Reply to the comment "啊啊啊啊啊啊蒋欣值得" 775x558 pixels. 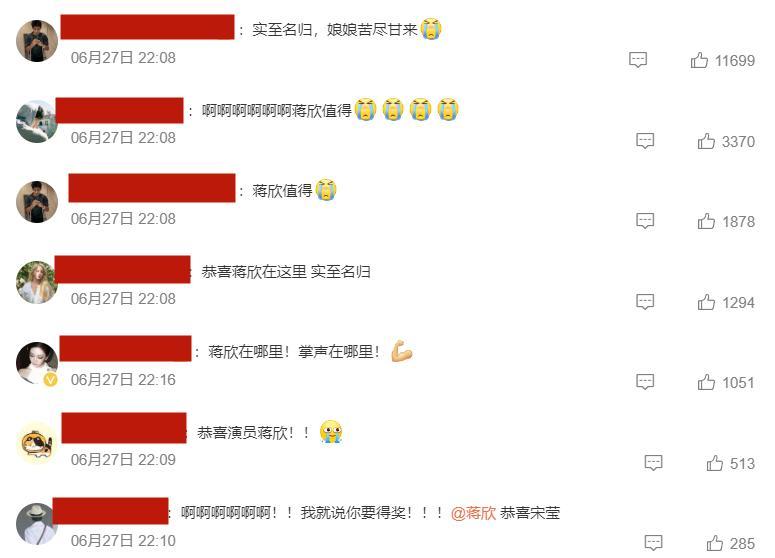click(x=645, y=142)
